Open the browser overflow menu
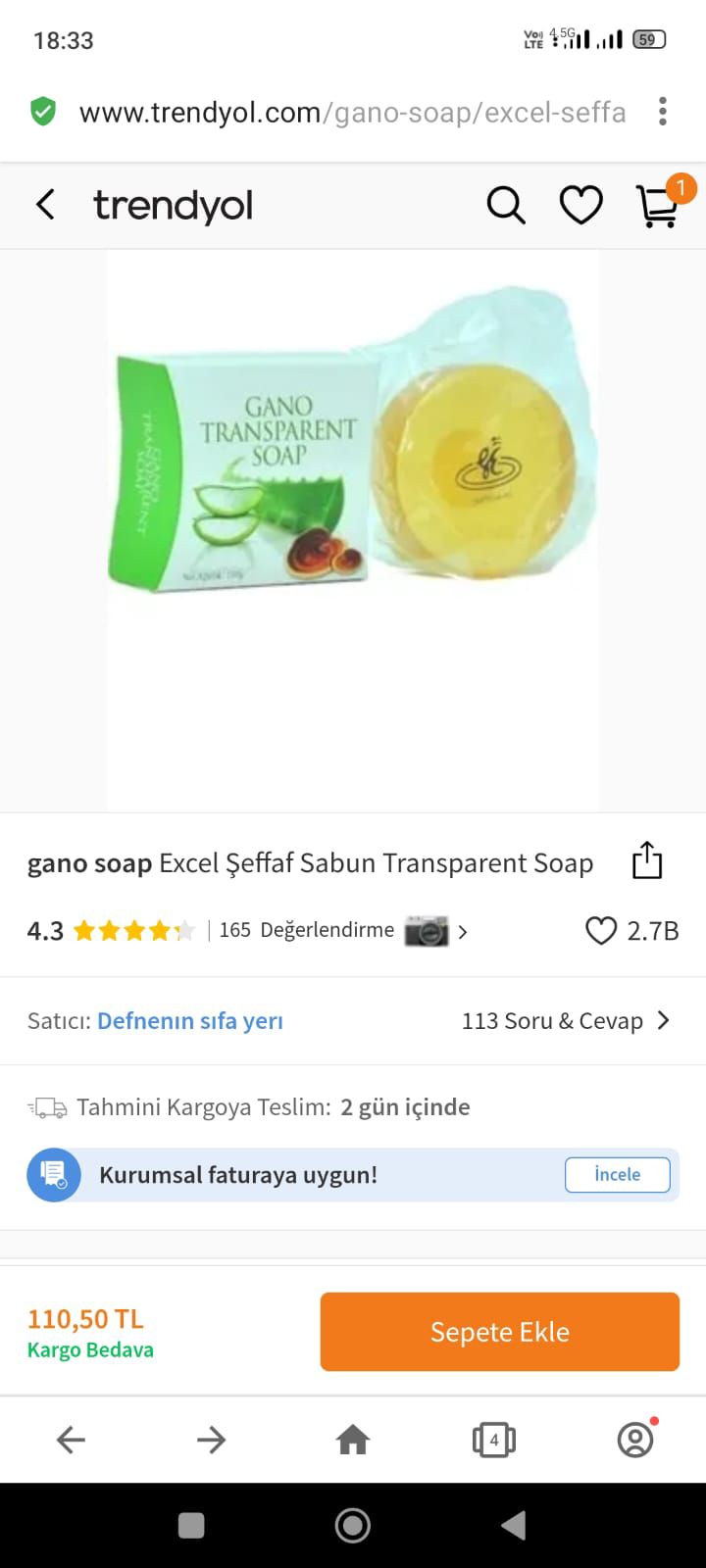 click(663, 112)
